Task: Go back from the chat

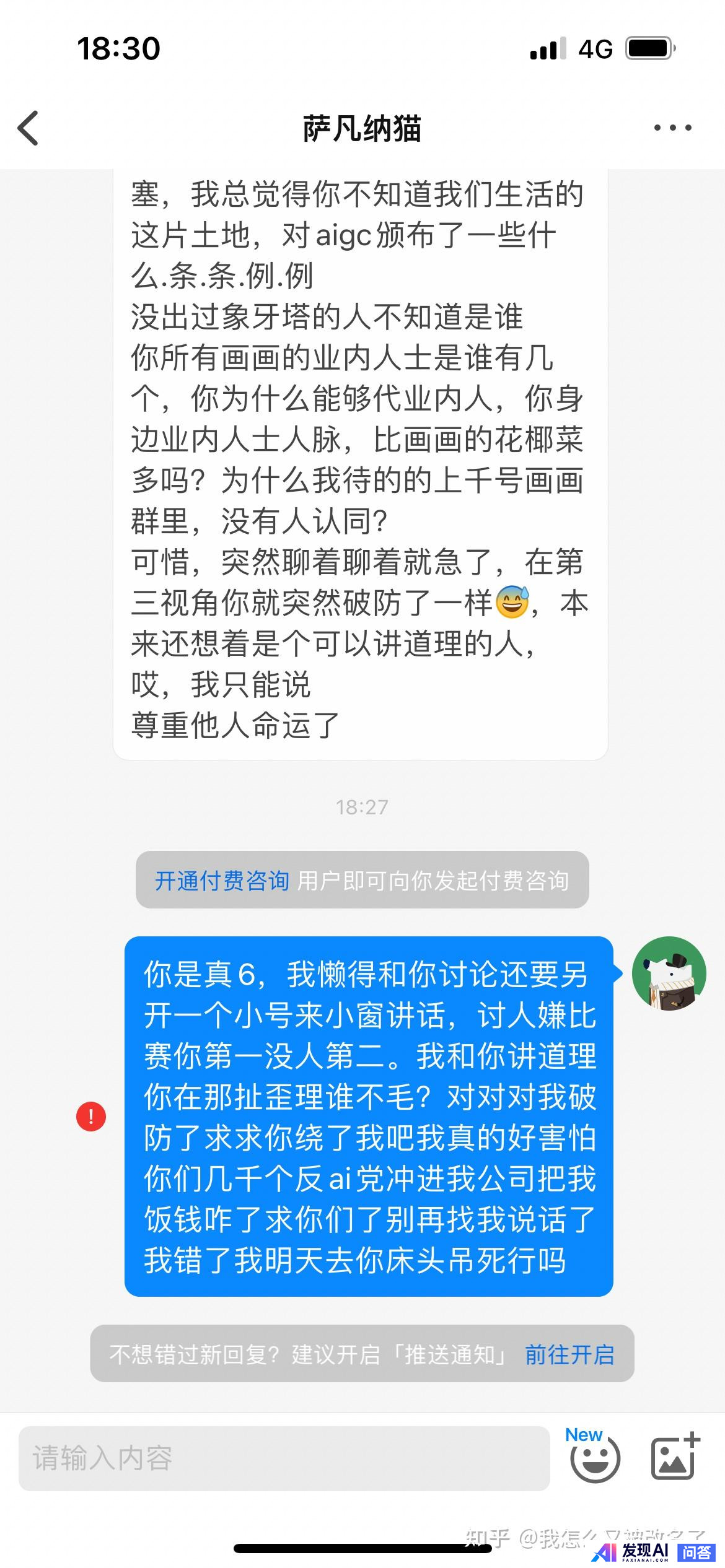Action: coord(29,128)
